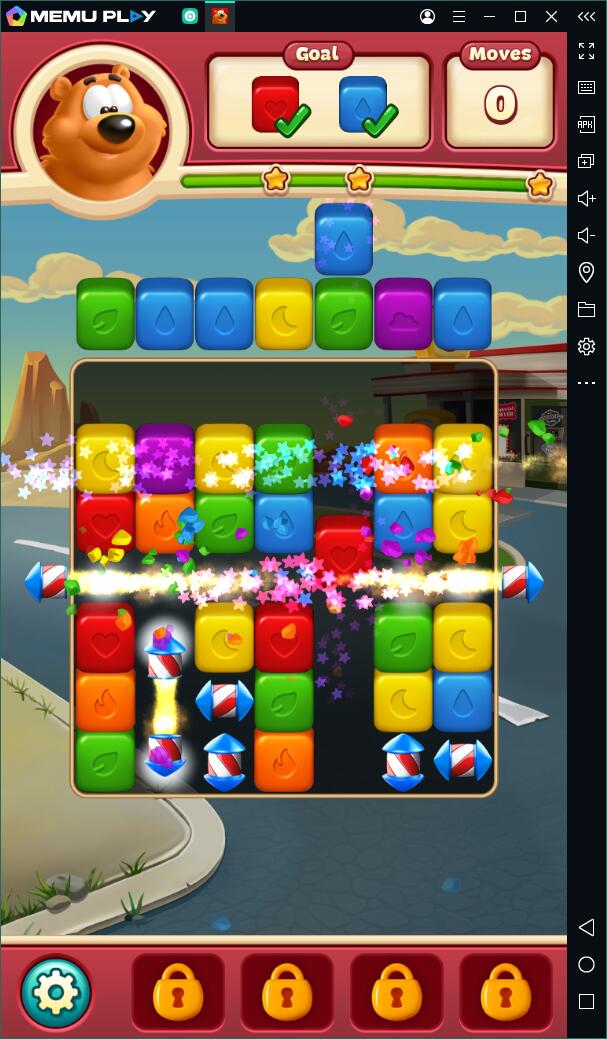Image resolution: width=607 pixels, height=1039 pixels.
Task: Tap the Android back button
Action: click(x=586, y=928)
